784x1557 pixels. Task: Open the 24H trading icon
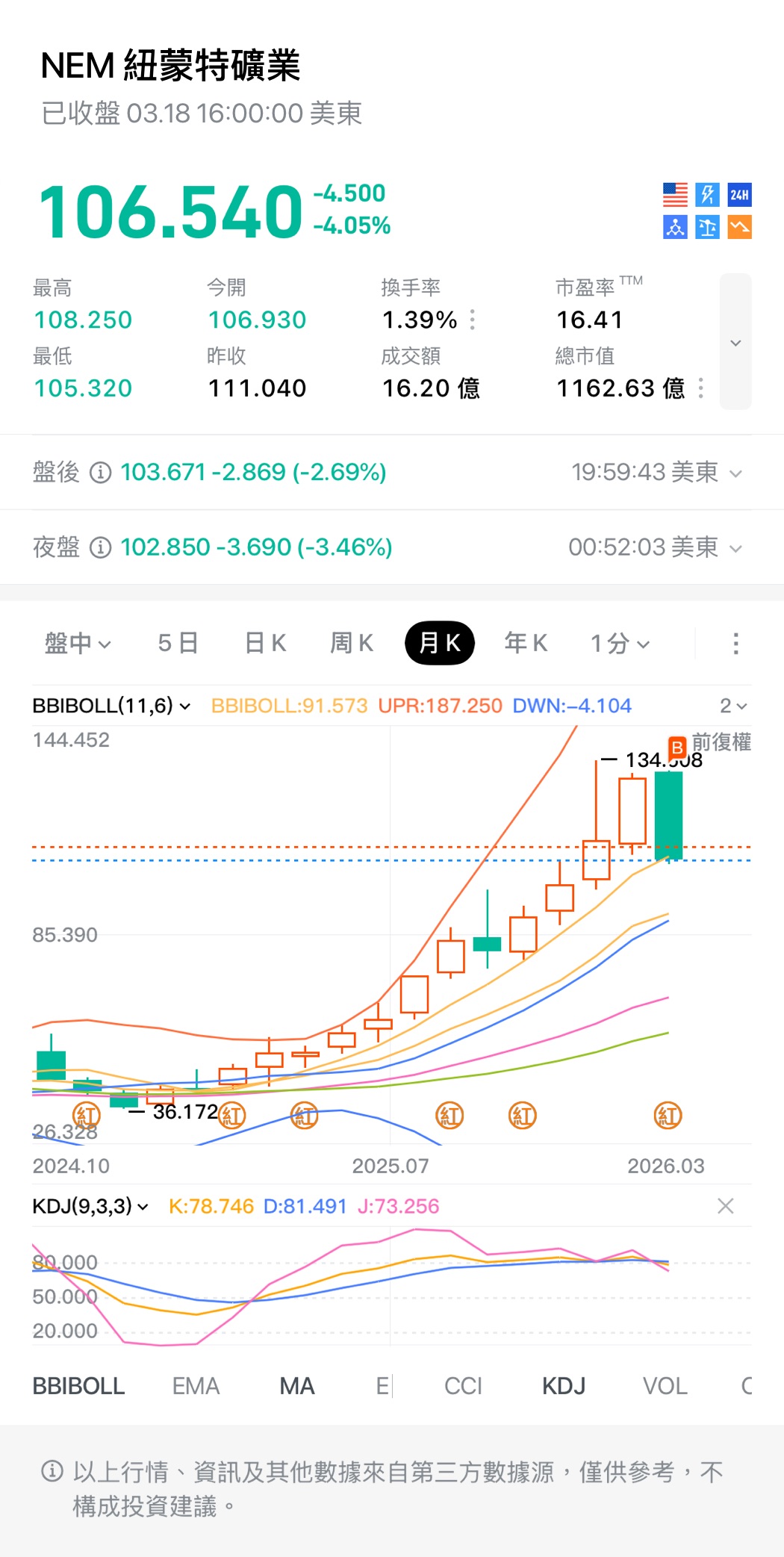tap(739, 195)
